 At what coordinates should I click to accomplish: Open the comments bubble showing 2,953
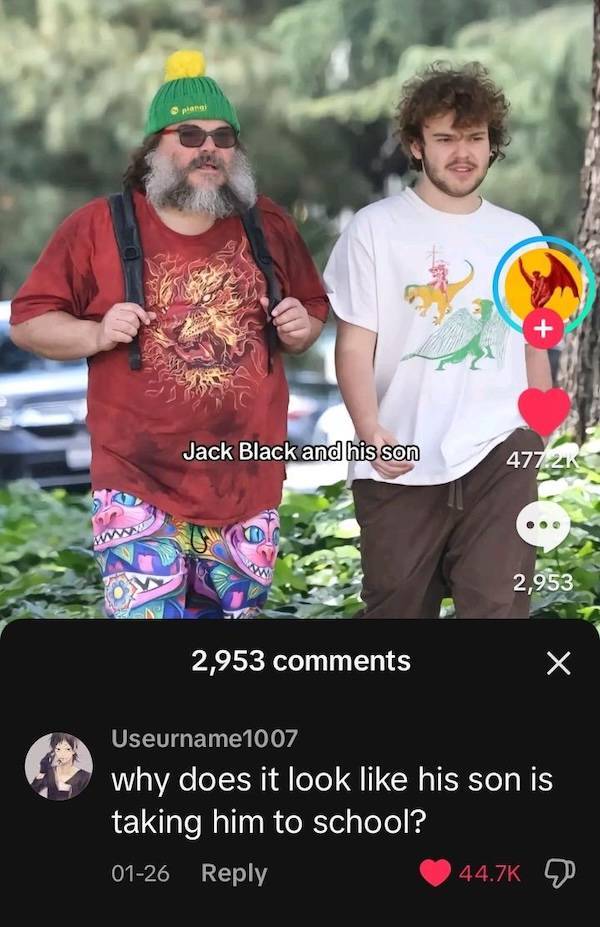[x=544, y=526]
